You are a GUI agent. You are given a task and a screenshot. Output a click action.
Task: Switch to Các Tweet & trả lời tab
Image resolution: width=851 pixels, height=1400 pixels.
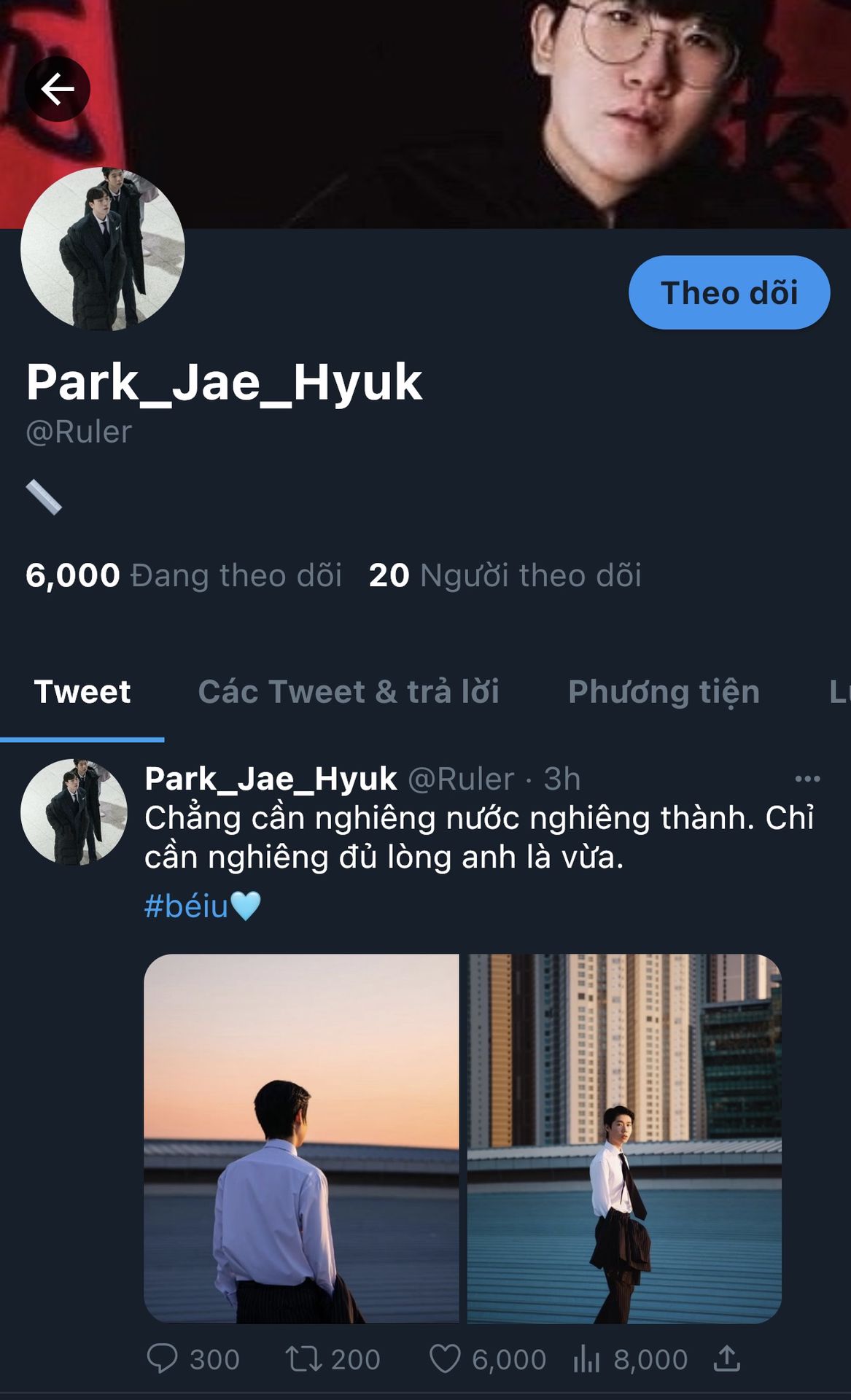click(349, 692)
